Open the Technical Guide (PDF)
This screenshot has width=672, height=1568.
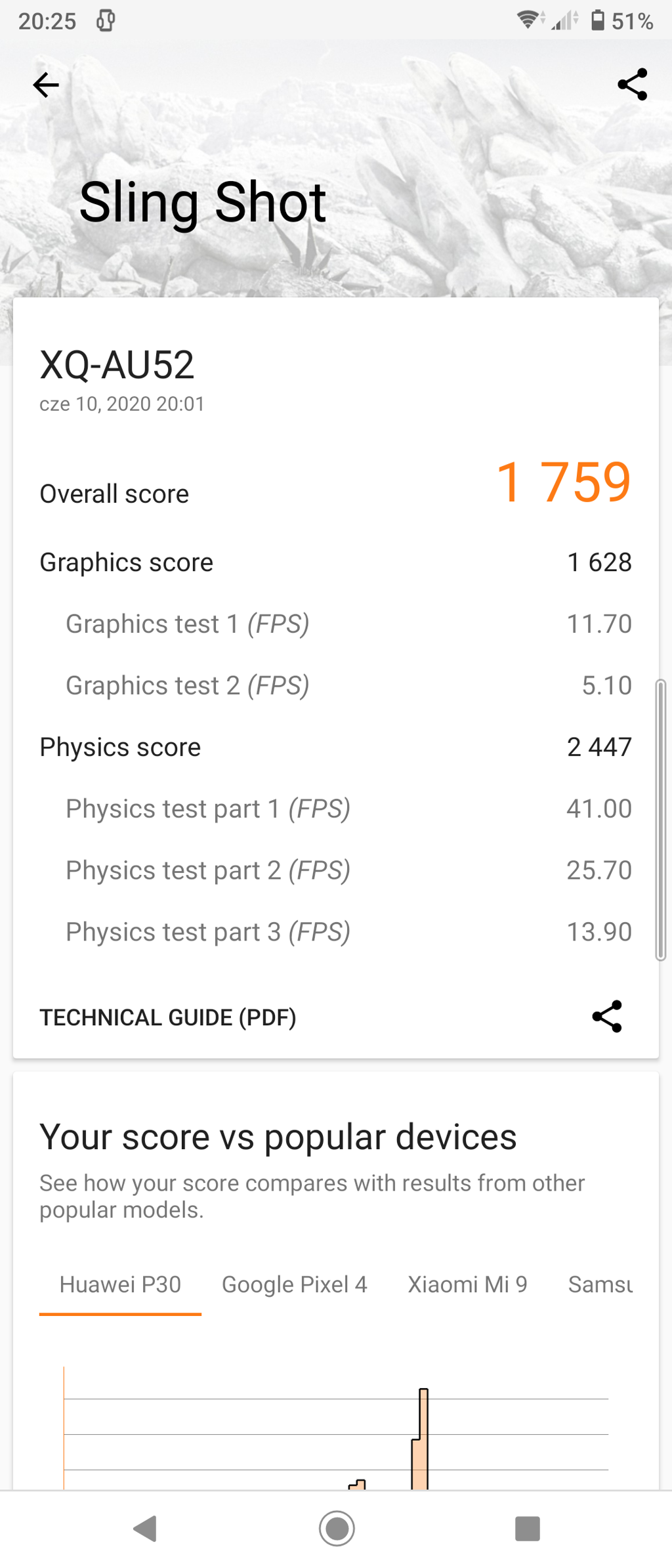click(x=168, y=1017)
